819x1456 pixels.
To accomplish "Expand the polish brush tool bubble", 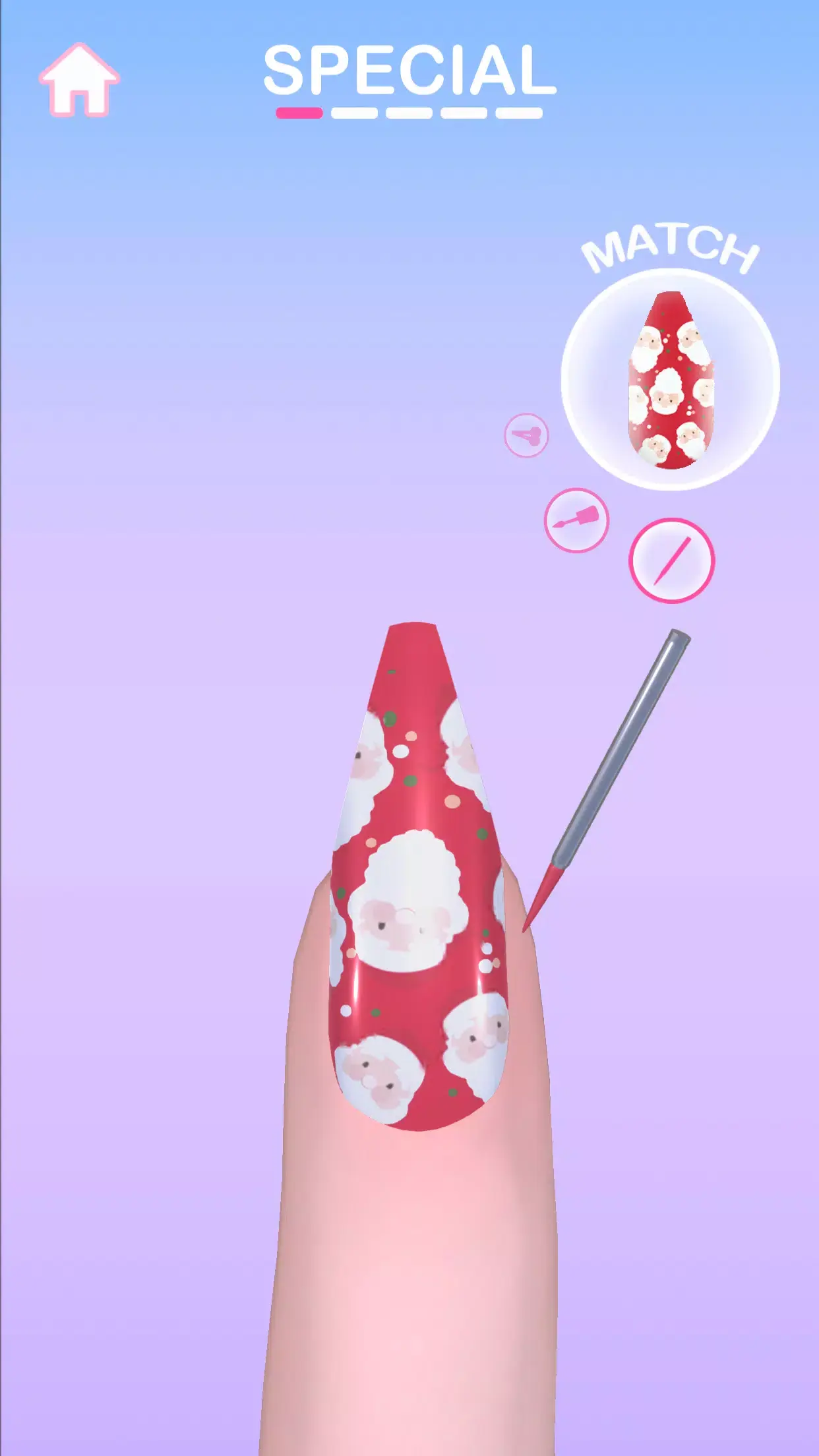I will pyautogui.click(x=577, y=520).
